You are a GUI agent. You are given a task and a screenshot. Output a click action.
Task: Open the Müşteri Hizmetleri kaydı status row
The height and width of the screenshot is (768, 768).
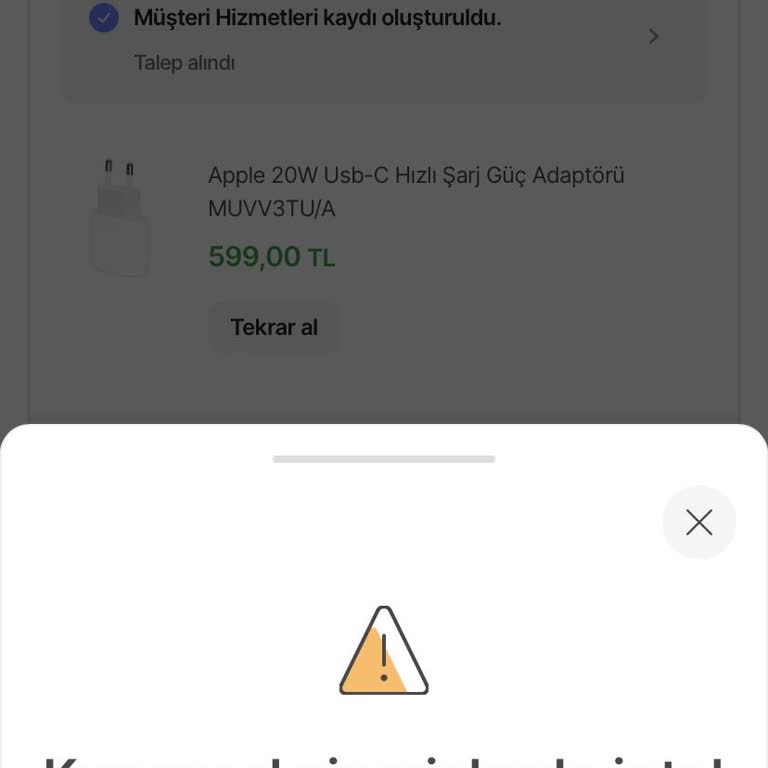384,38
